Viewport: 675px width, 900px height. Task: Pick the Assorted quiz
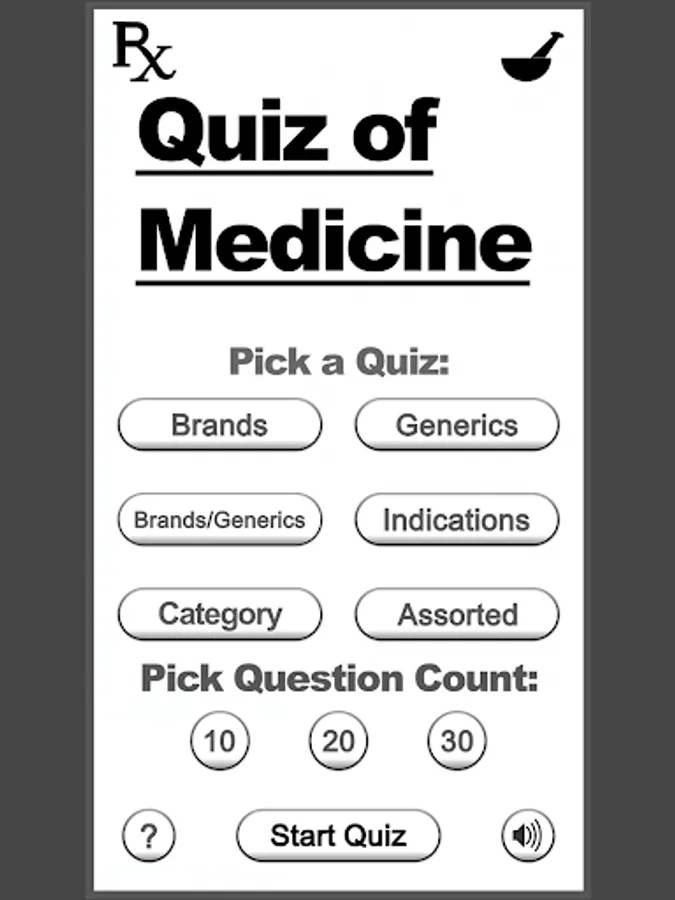pos(457,614)
